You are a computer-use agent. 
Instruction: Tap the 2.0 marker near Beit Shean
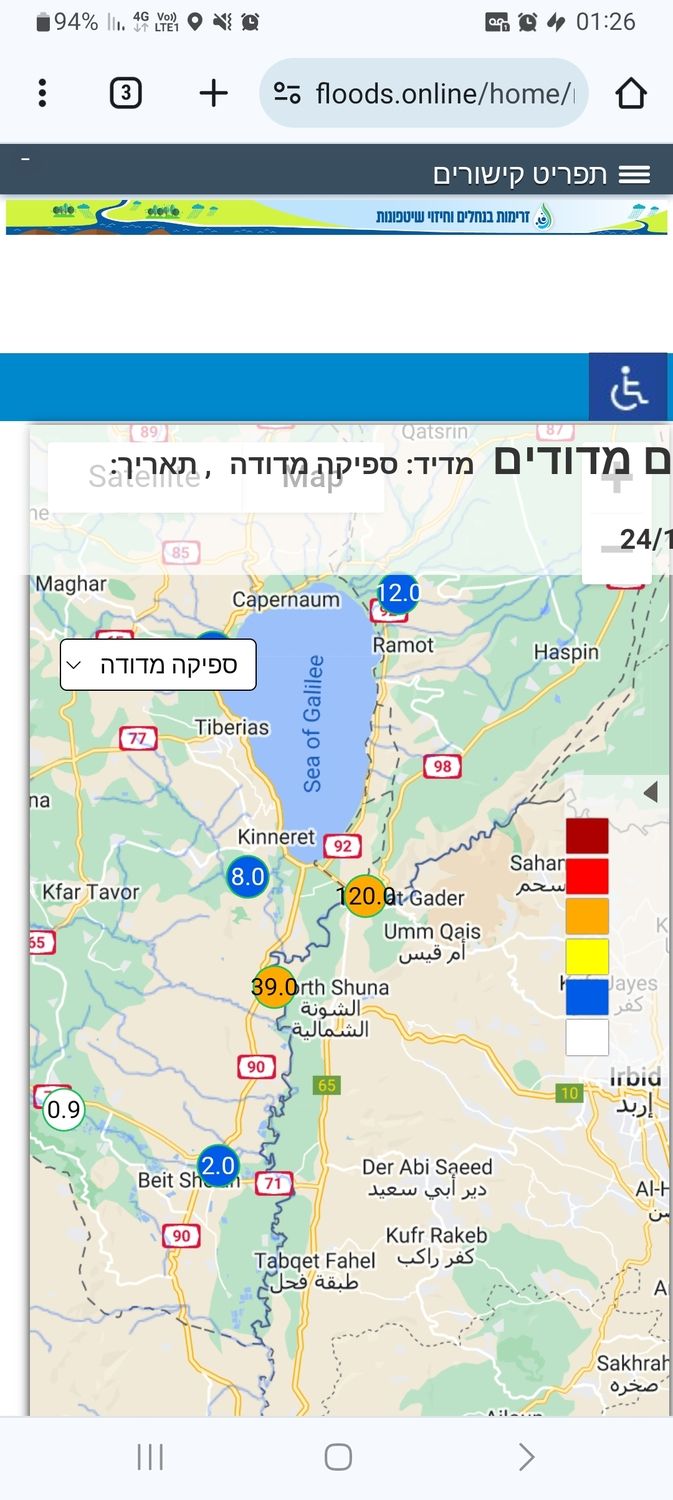tap(217, 1165)
